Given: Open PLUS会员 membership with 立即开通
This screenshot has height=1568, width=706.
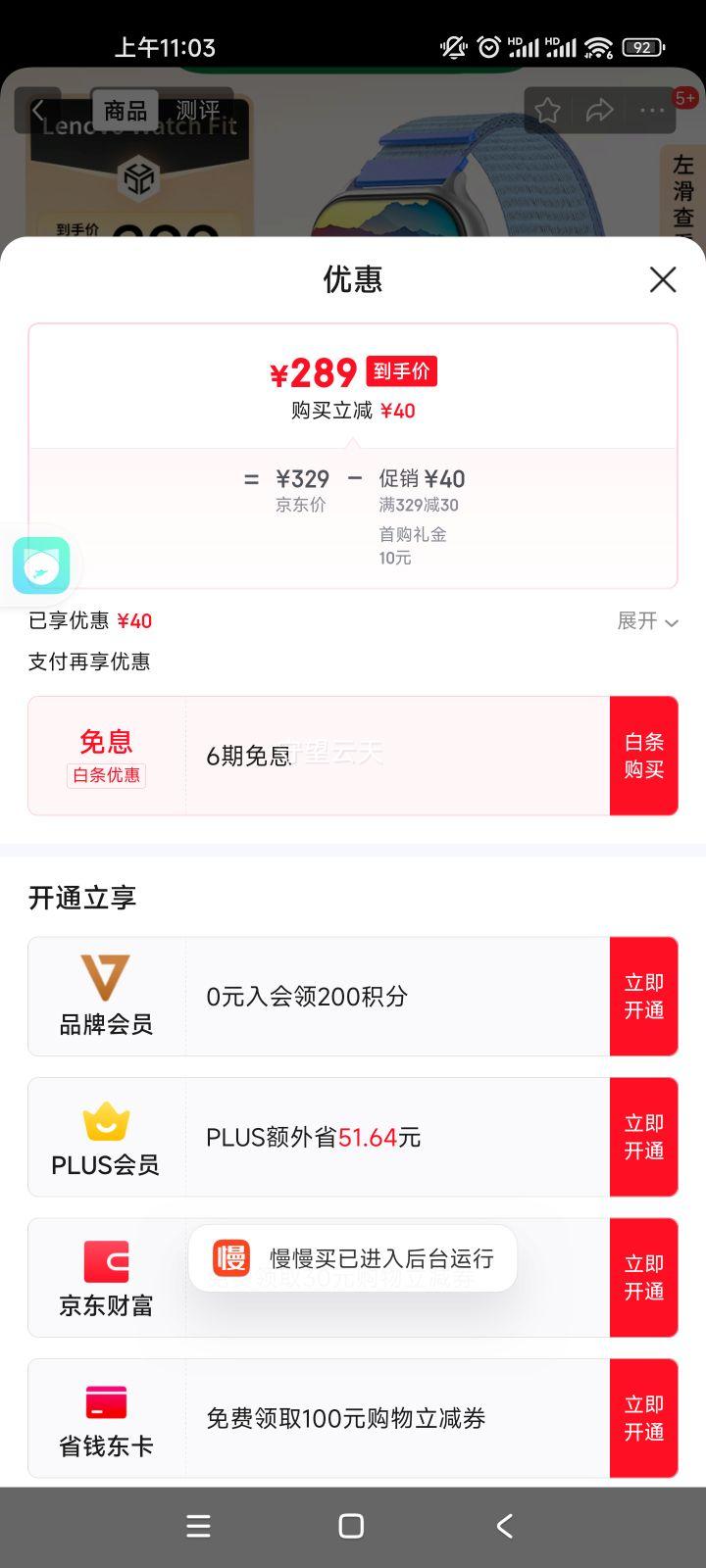Looking at the screenshot, I should point(644,1137).
